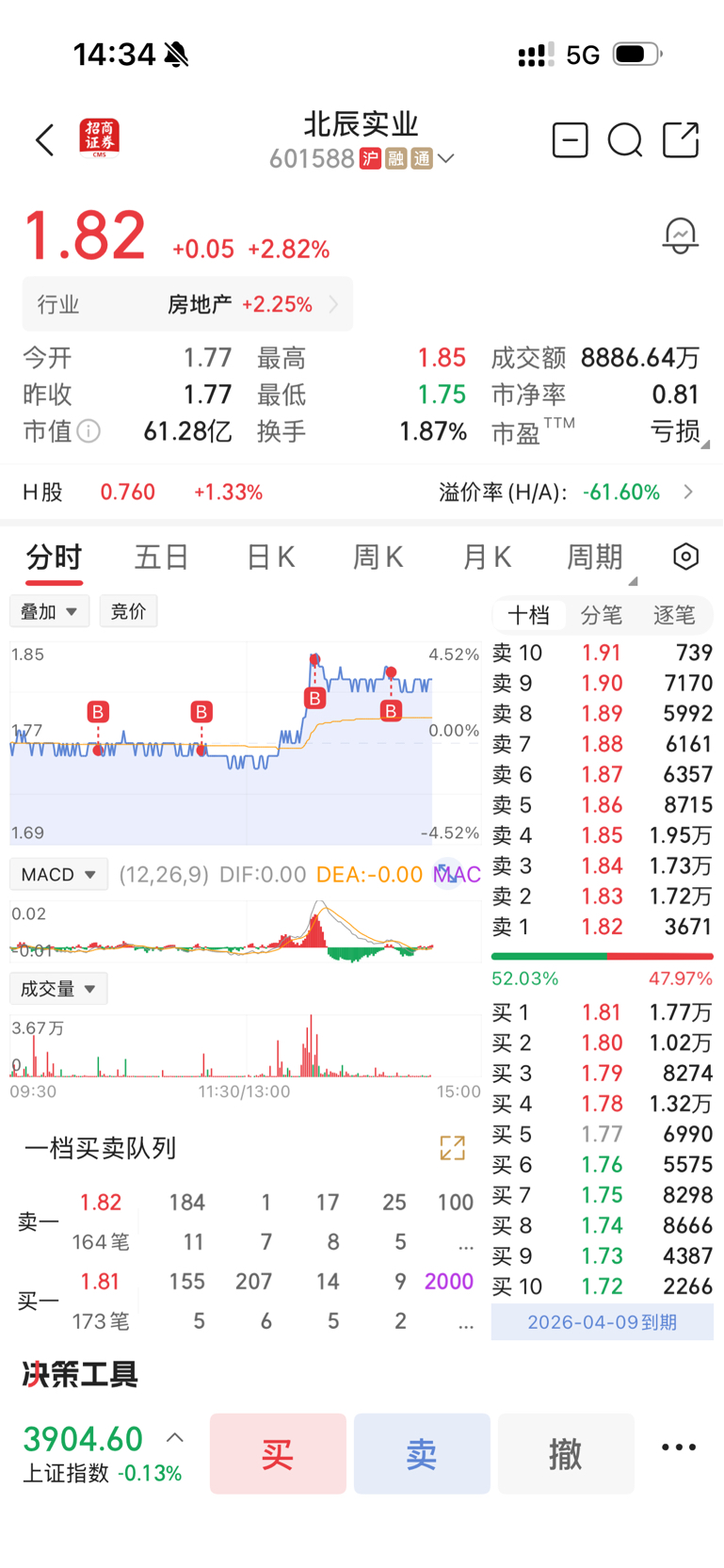
Task: Show the 月K chart
Action: 486,558
